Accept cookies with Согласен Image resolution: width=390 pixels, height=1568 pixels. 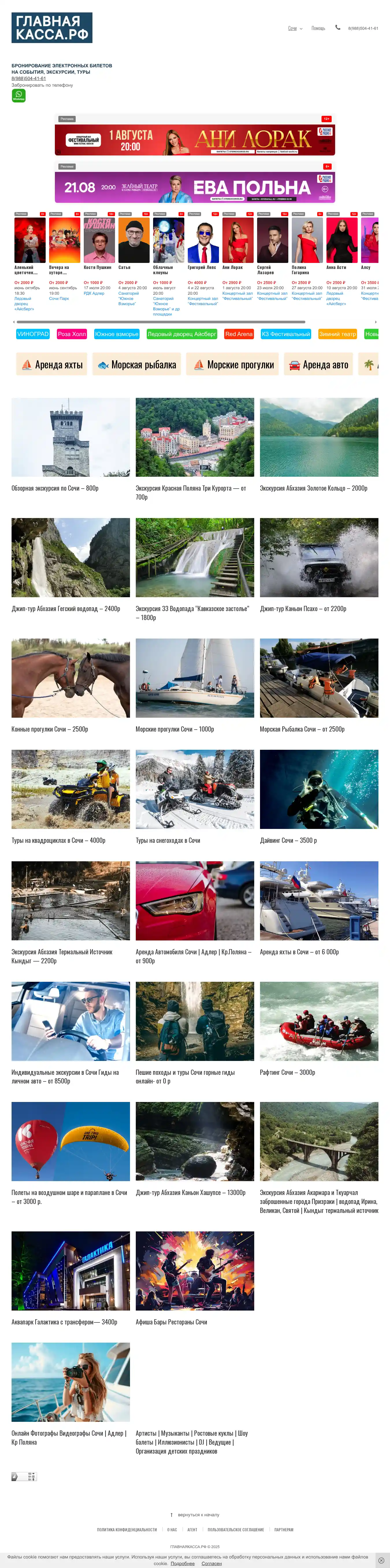point(212,1563)
